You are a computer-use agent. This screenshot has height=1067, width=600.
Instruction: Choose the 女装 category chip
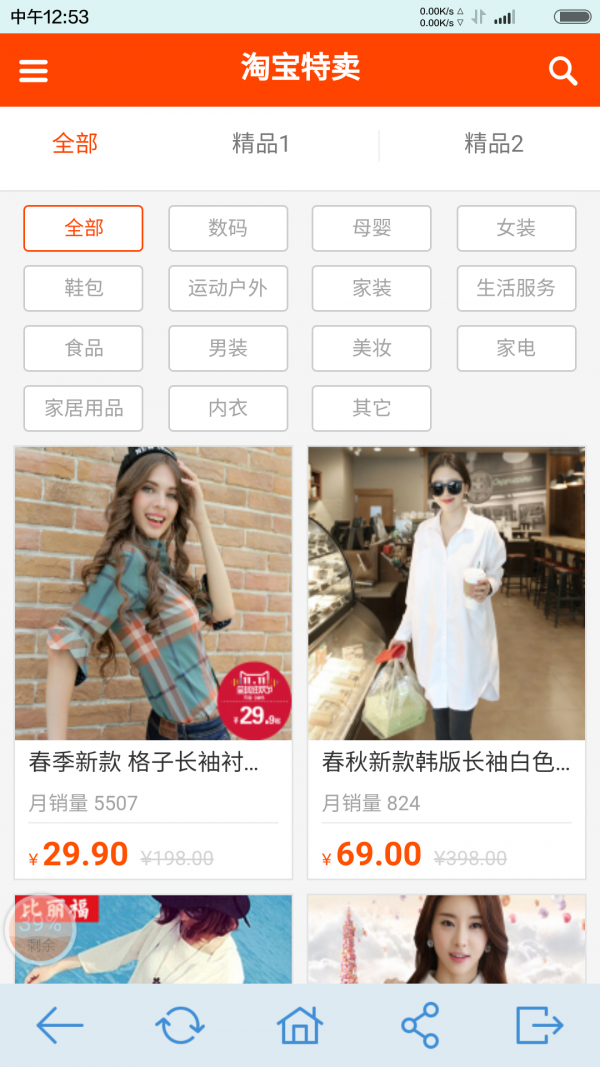coord(516,228)
